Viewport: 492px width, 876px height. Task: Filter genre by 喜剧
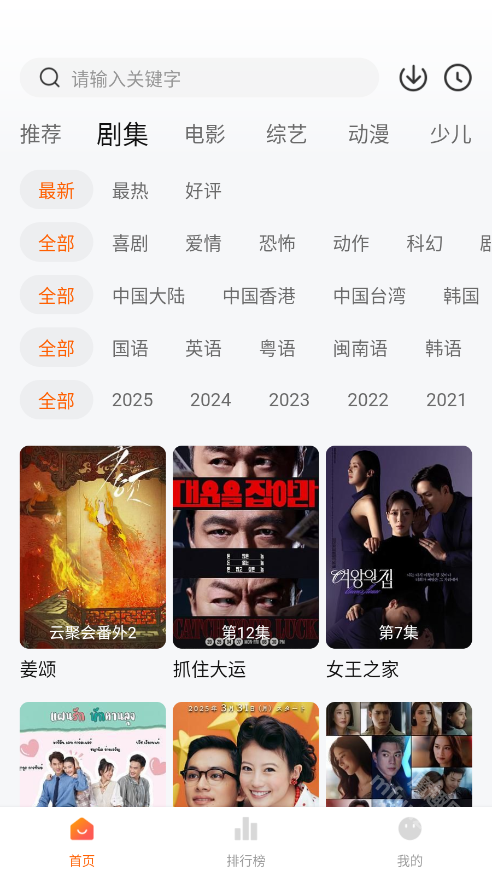pos(130,243)
